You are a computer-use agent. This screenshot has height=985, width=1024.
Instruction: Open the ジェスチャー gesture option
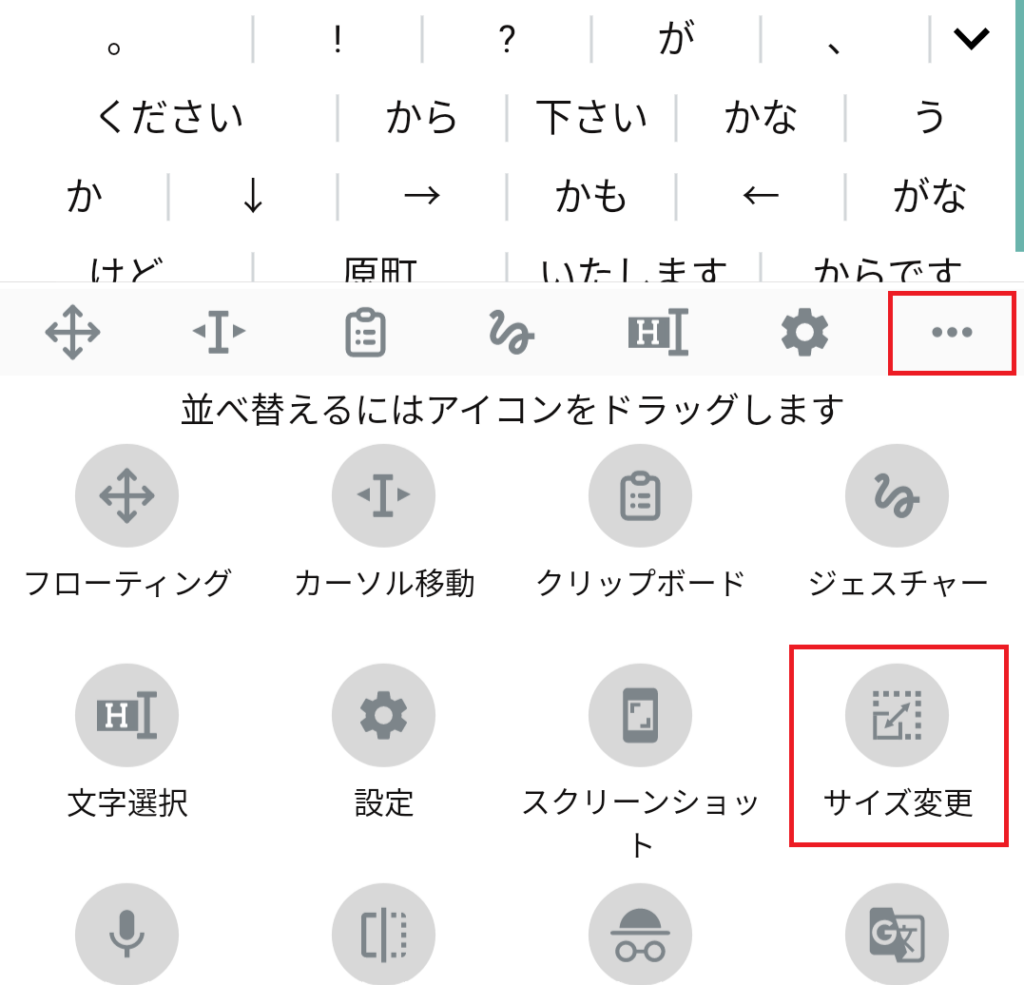[x=897, y=497]
